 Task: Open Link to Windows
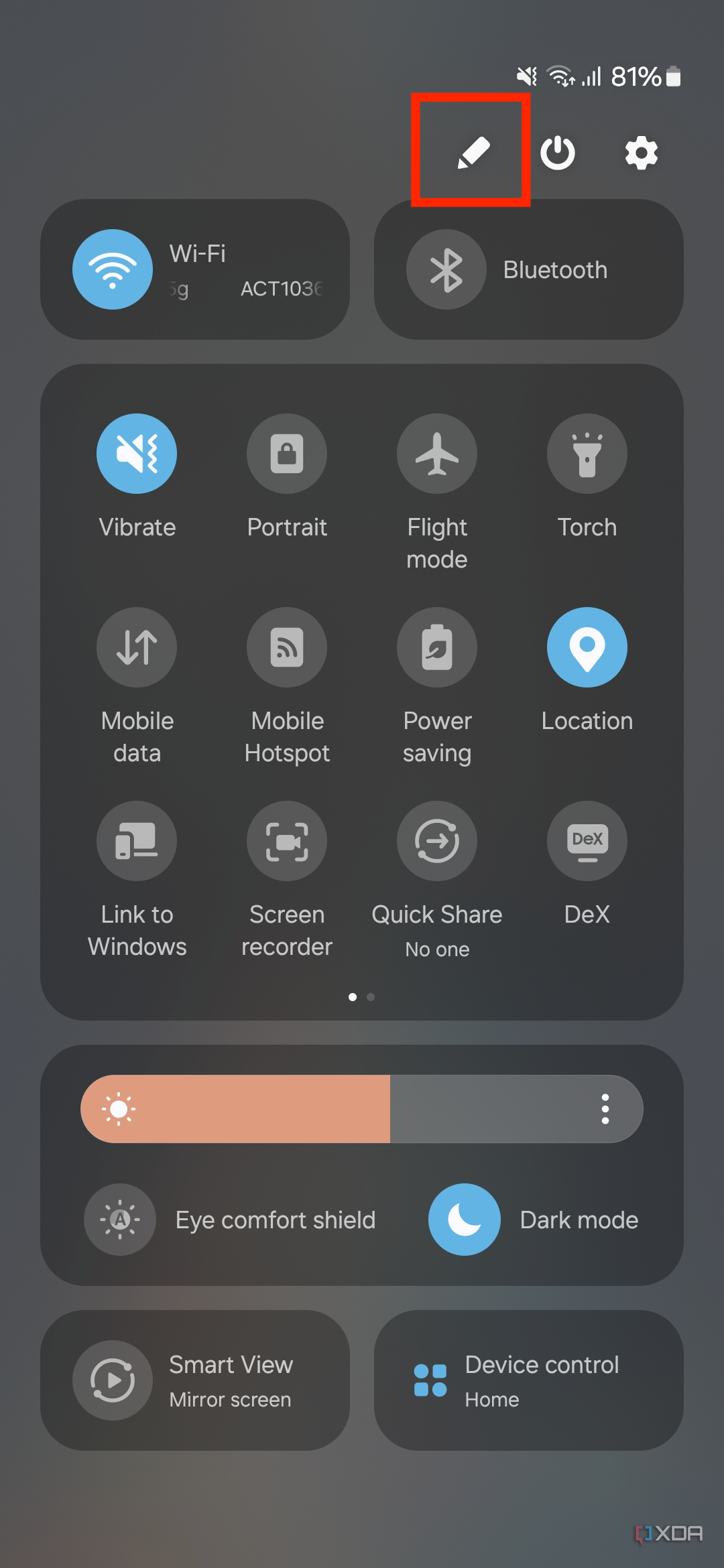[137, 842]
